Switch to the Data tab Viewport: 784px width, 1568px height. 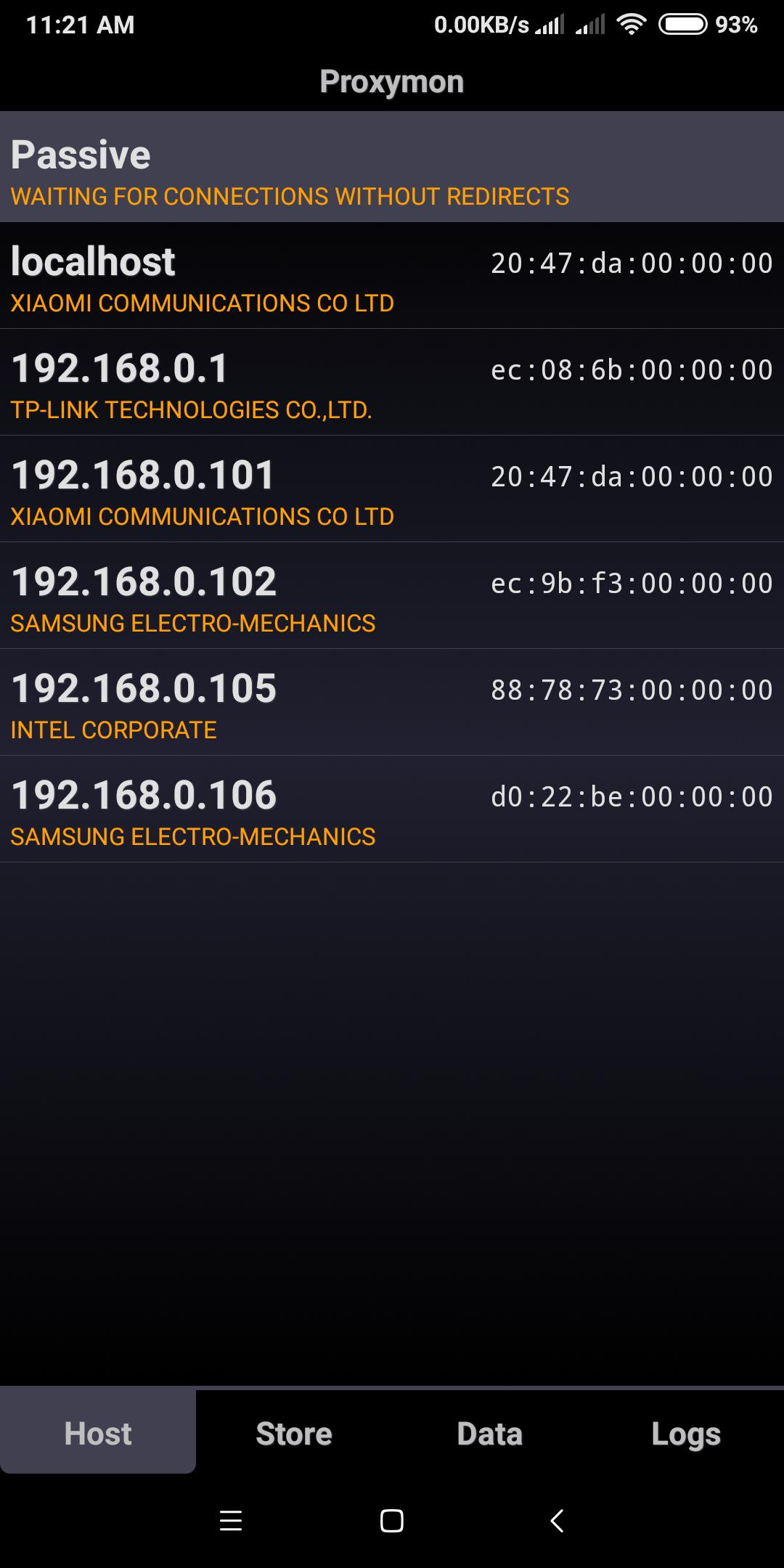(490, 1434)
